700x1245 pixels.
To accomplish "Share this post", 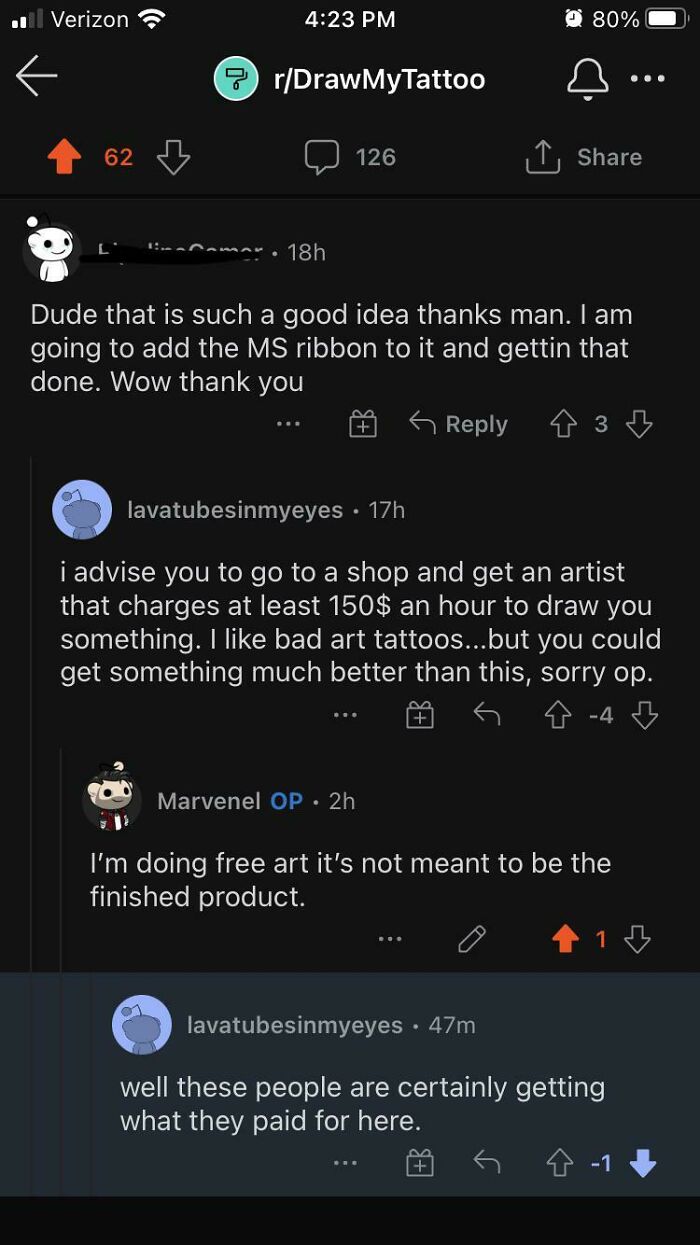I will [x=584, y=157].
